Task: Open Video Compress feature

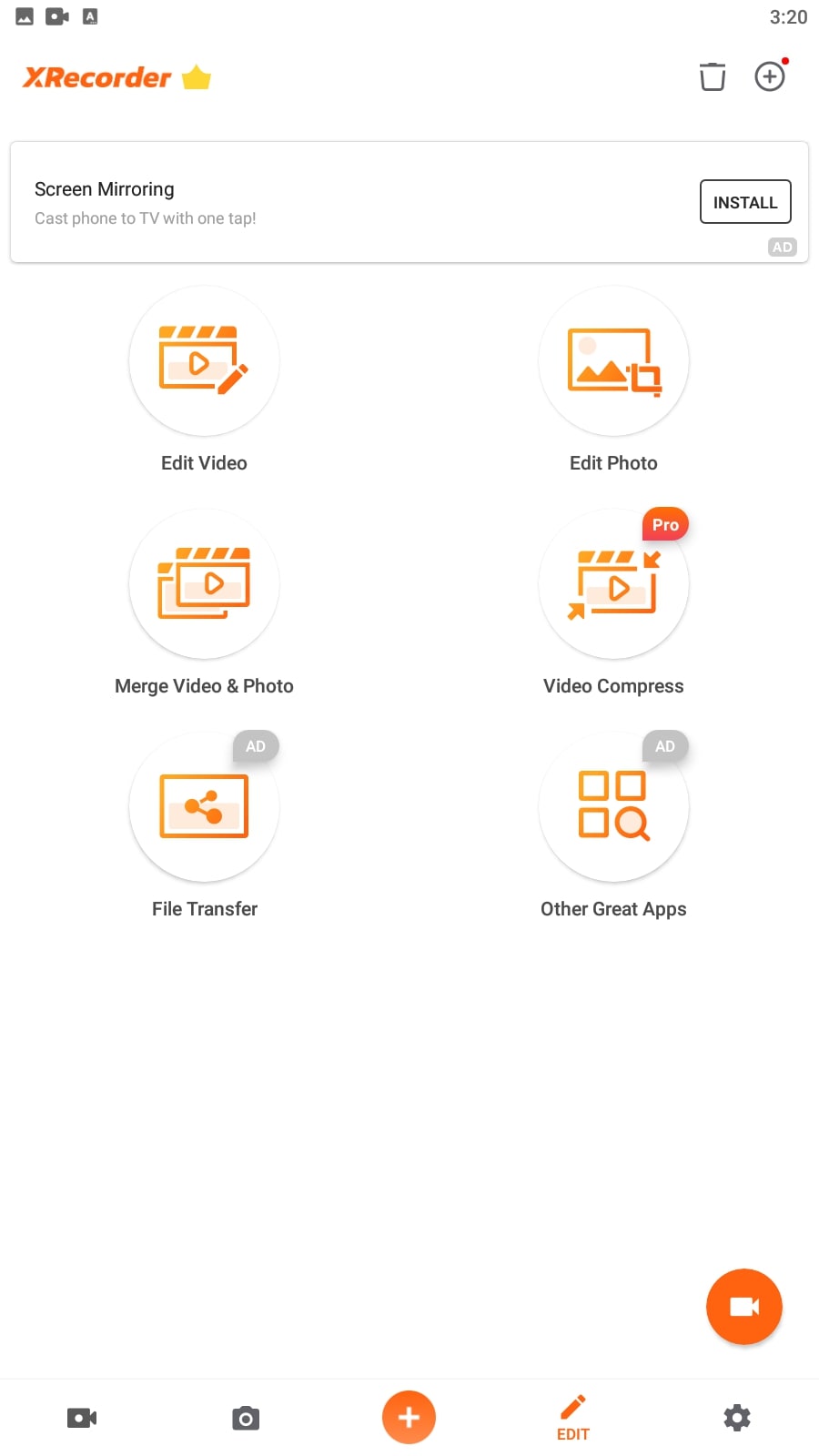Action: point(613,584)
